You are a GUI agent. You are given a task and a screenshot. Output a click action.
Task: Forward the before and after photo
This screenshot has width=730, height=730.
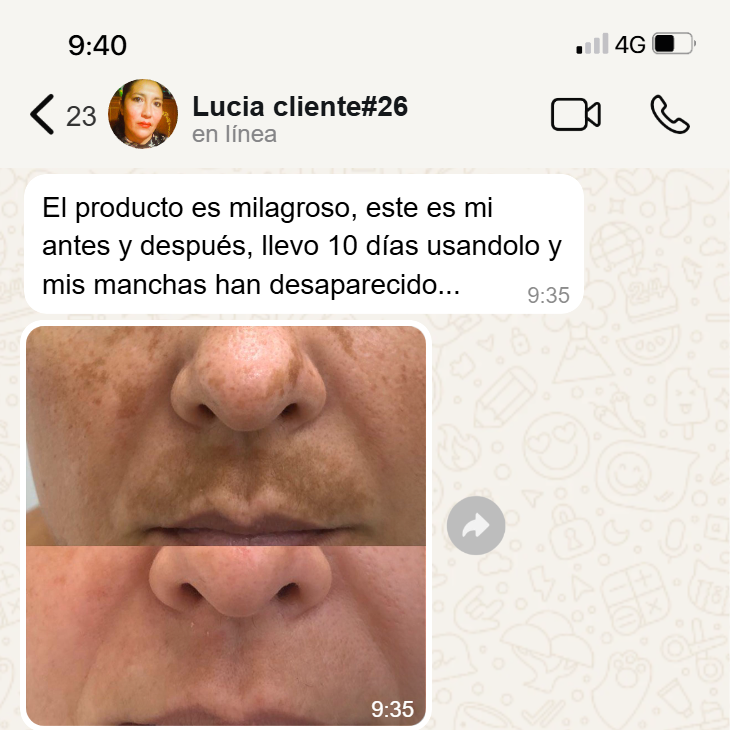coord(475,525)
